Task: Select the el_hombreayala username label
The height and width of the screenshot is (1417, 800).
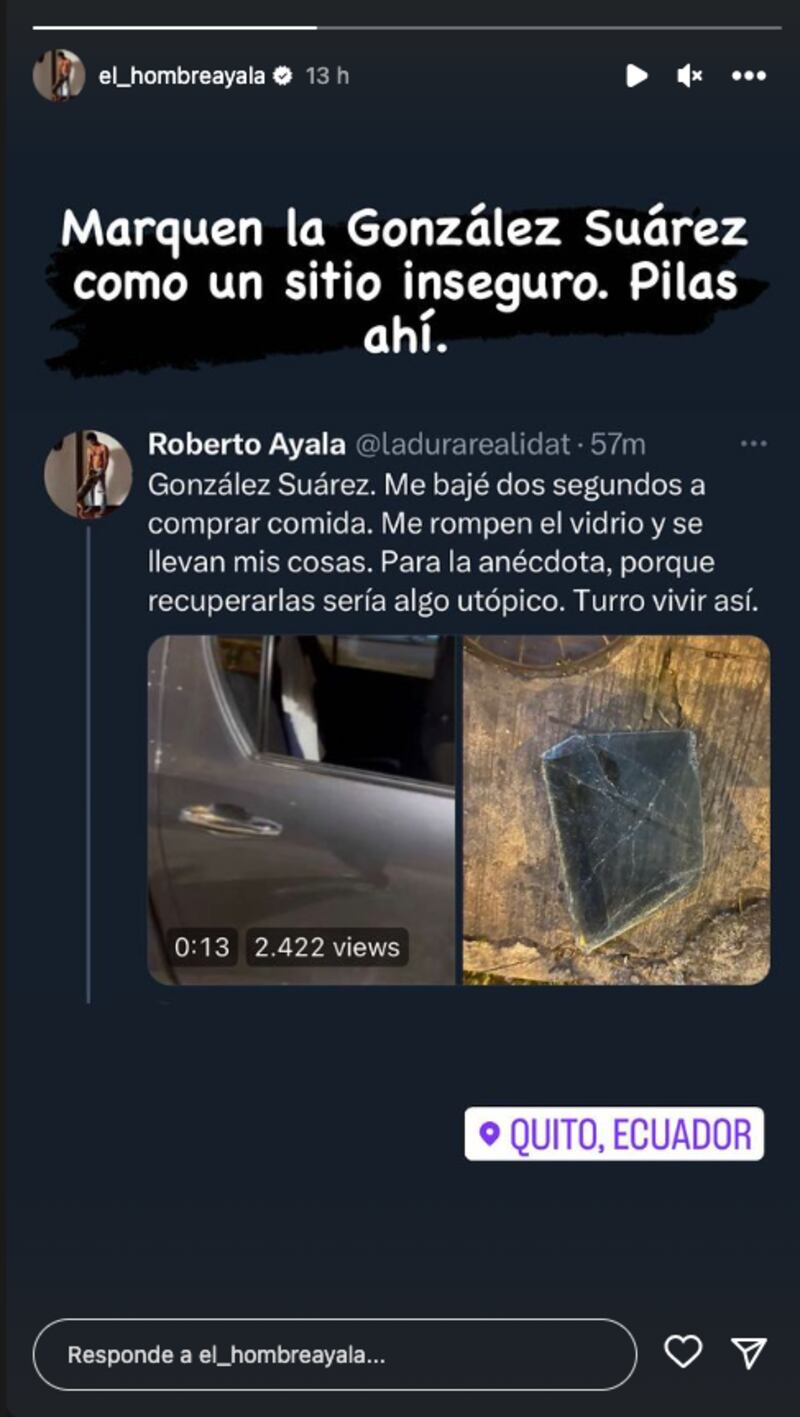Action: pos(183,73)
